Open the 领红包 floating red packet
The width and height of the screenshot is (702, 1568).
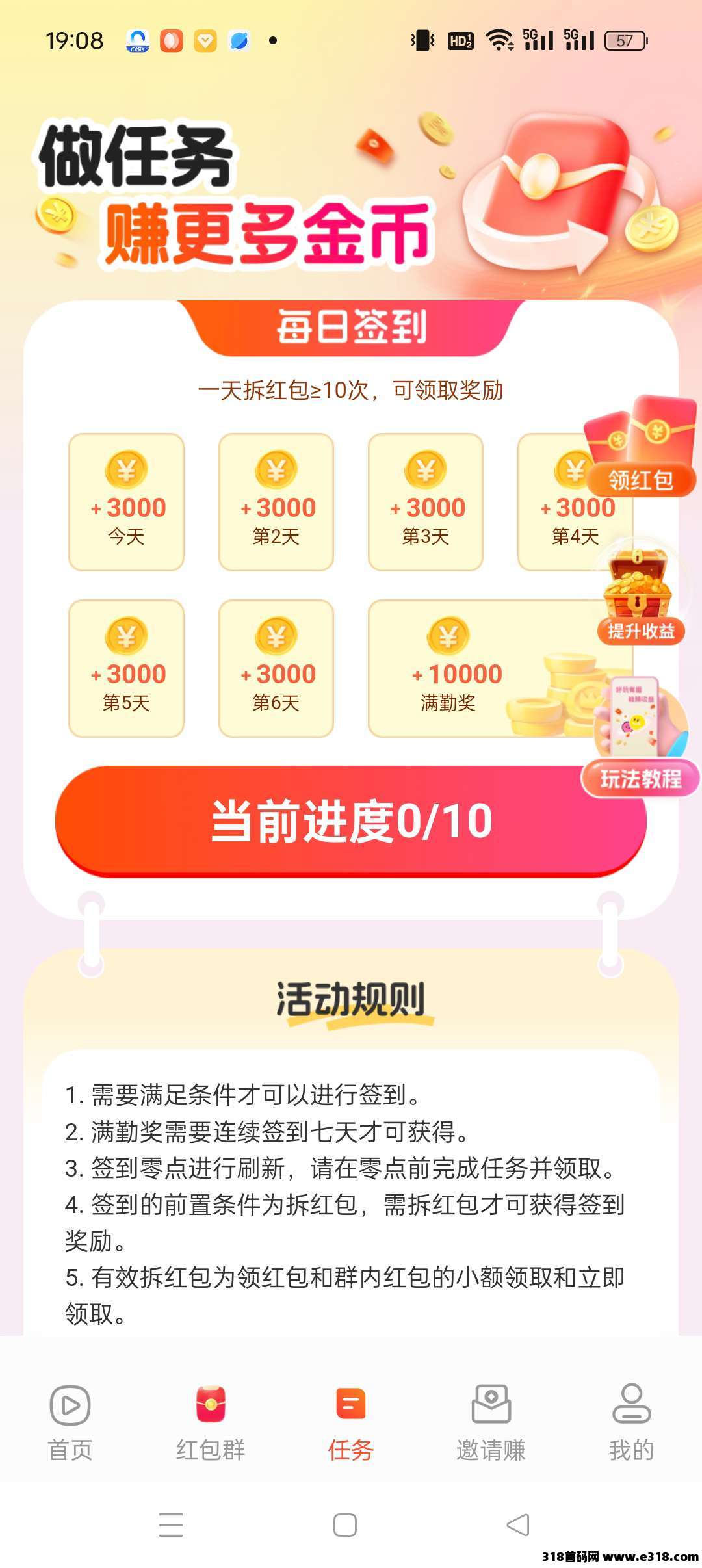click(x=641, y=449)
